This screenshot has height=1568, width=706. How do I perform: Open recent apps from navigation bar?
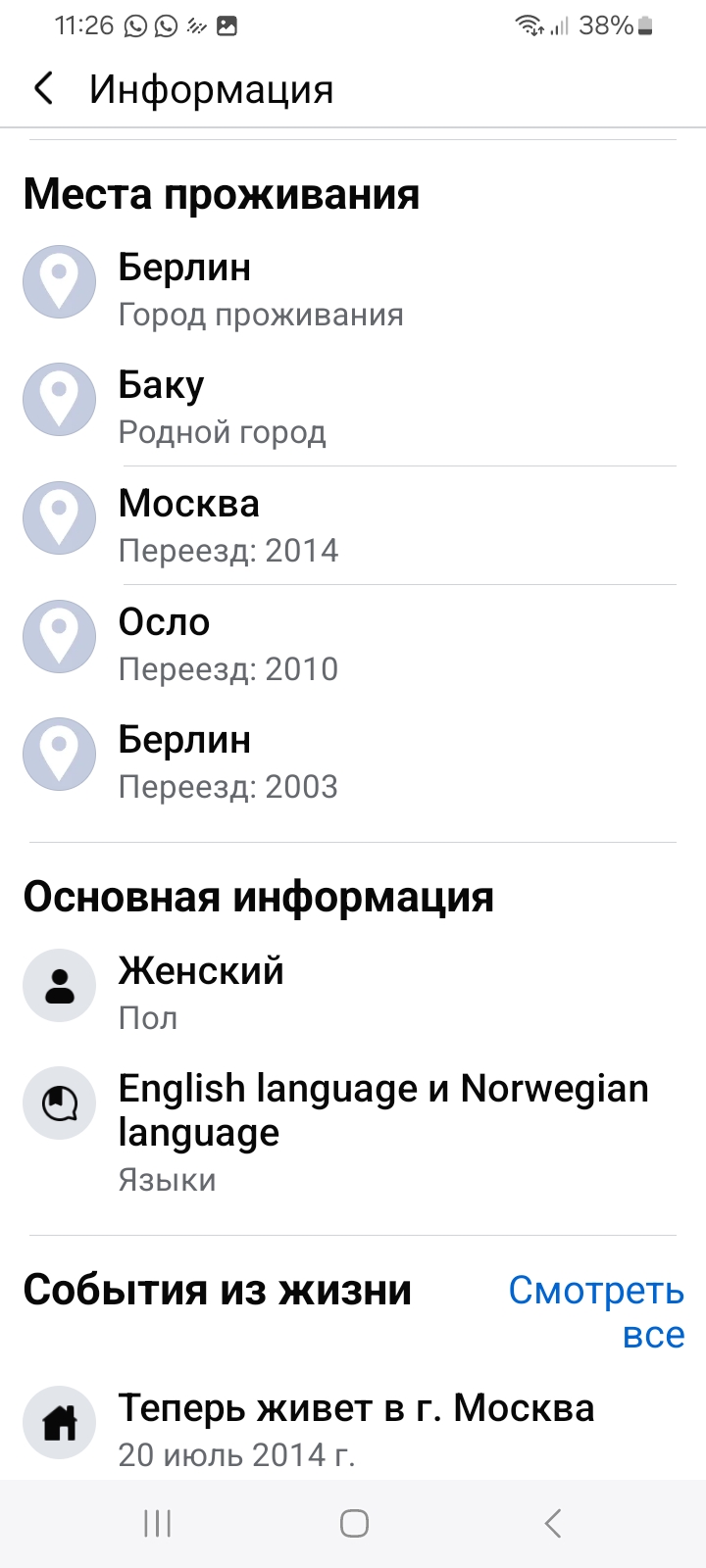(158, 1523)
